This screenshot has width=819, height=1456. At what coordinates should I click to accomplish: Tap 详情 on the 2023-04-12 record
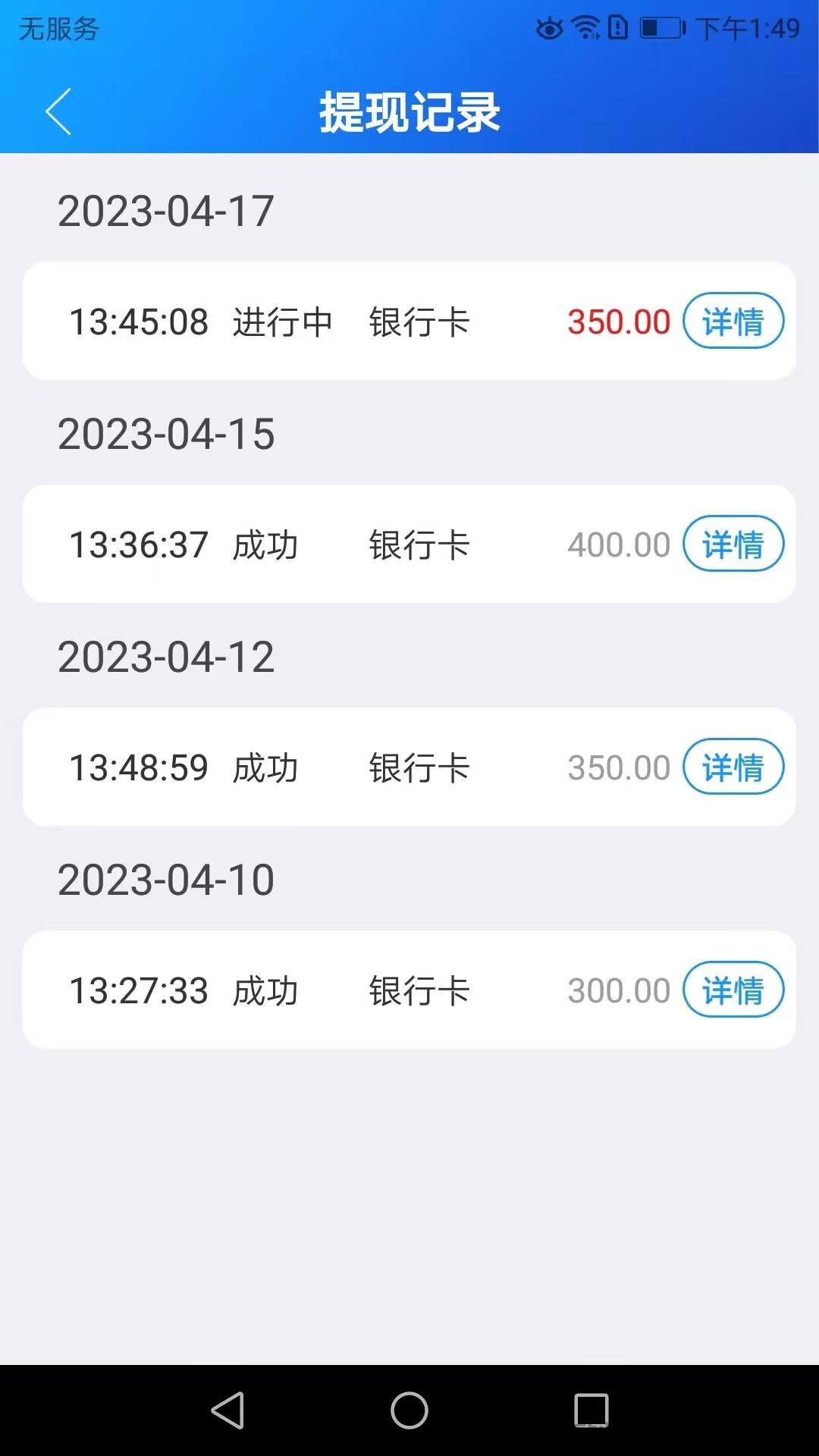click(x=733, y=767)
